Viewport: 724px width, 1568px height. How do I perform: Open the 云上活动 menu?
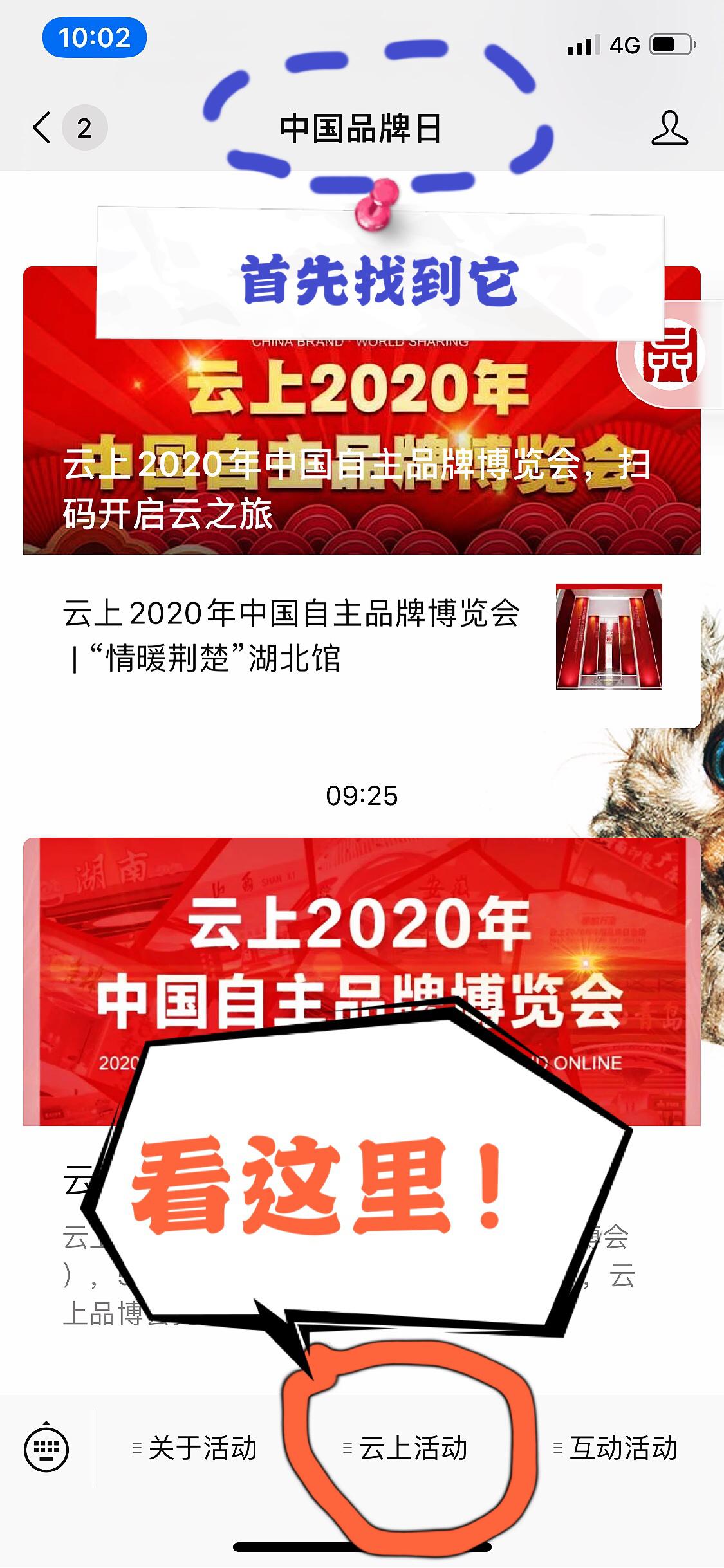406,1448
